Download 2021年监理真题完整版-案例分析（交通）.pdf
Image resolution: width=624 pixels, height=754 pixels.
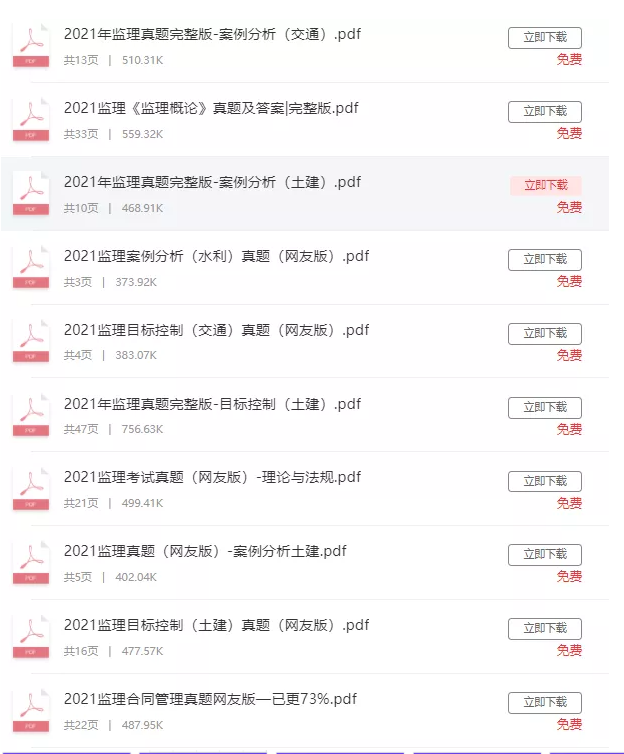(544, 38)
